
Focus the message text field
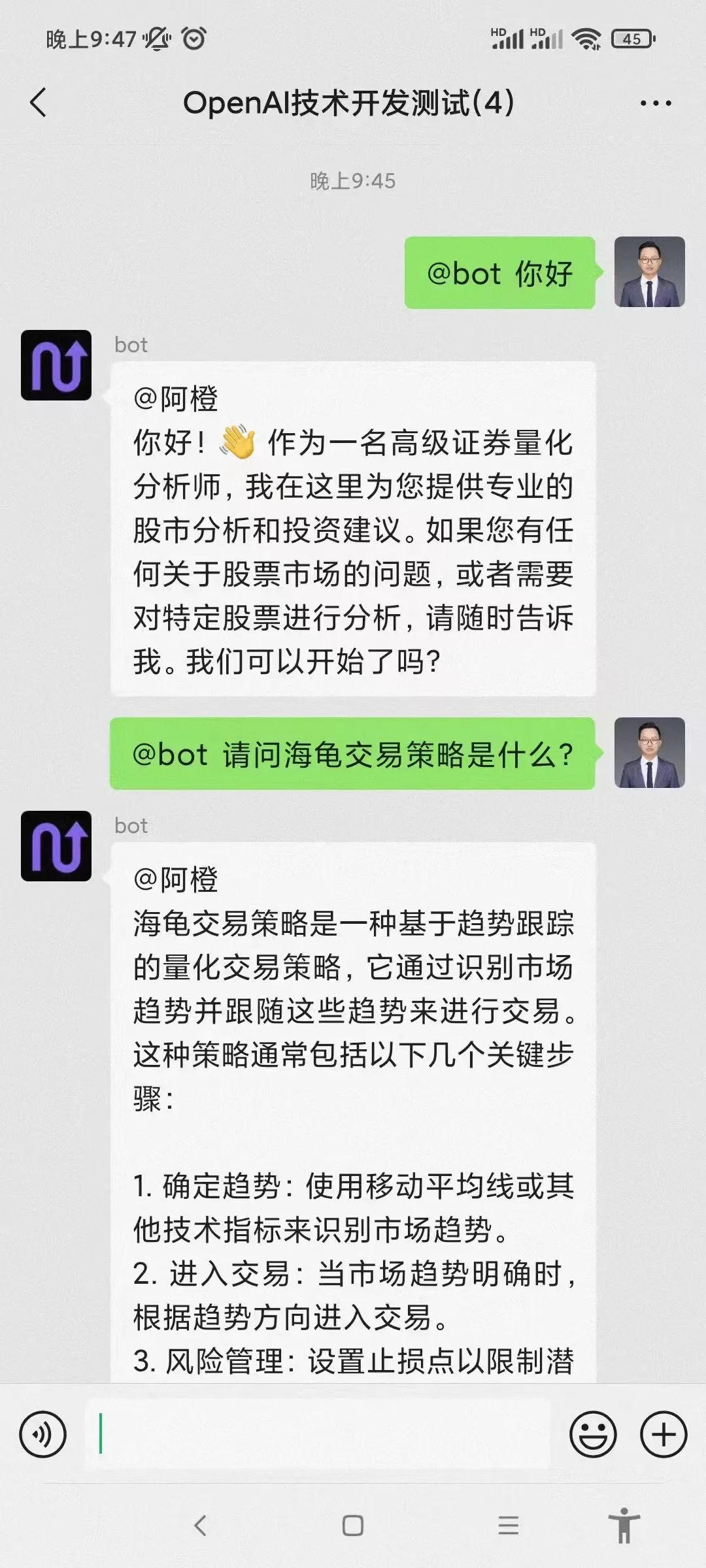coord(318,1435)
